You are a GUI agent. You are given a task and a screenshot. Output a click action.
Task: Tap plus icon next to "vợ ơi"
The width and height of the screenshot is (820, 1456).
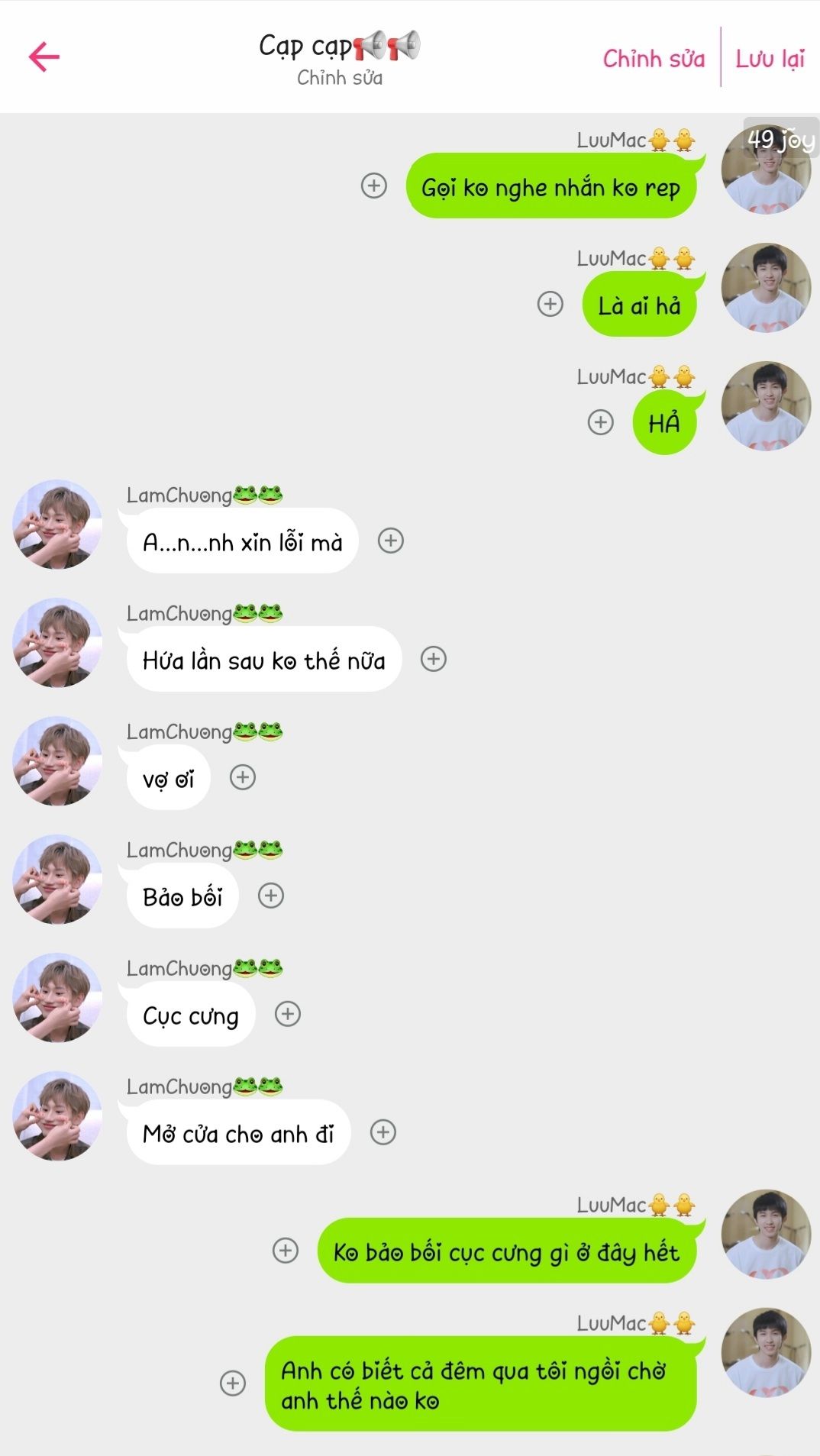click(243, 777)
